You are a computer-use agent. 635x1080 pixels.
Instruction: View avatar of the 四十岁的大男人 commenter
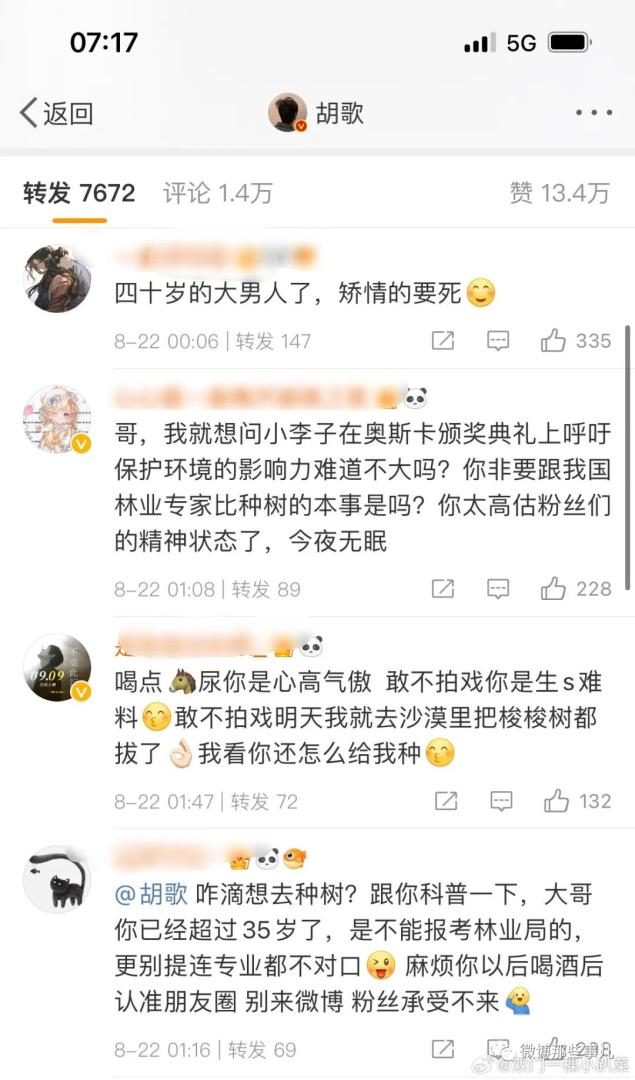58,277
